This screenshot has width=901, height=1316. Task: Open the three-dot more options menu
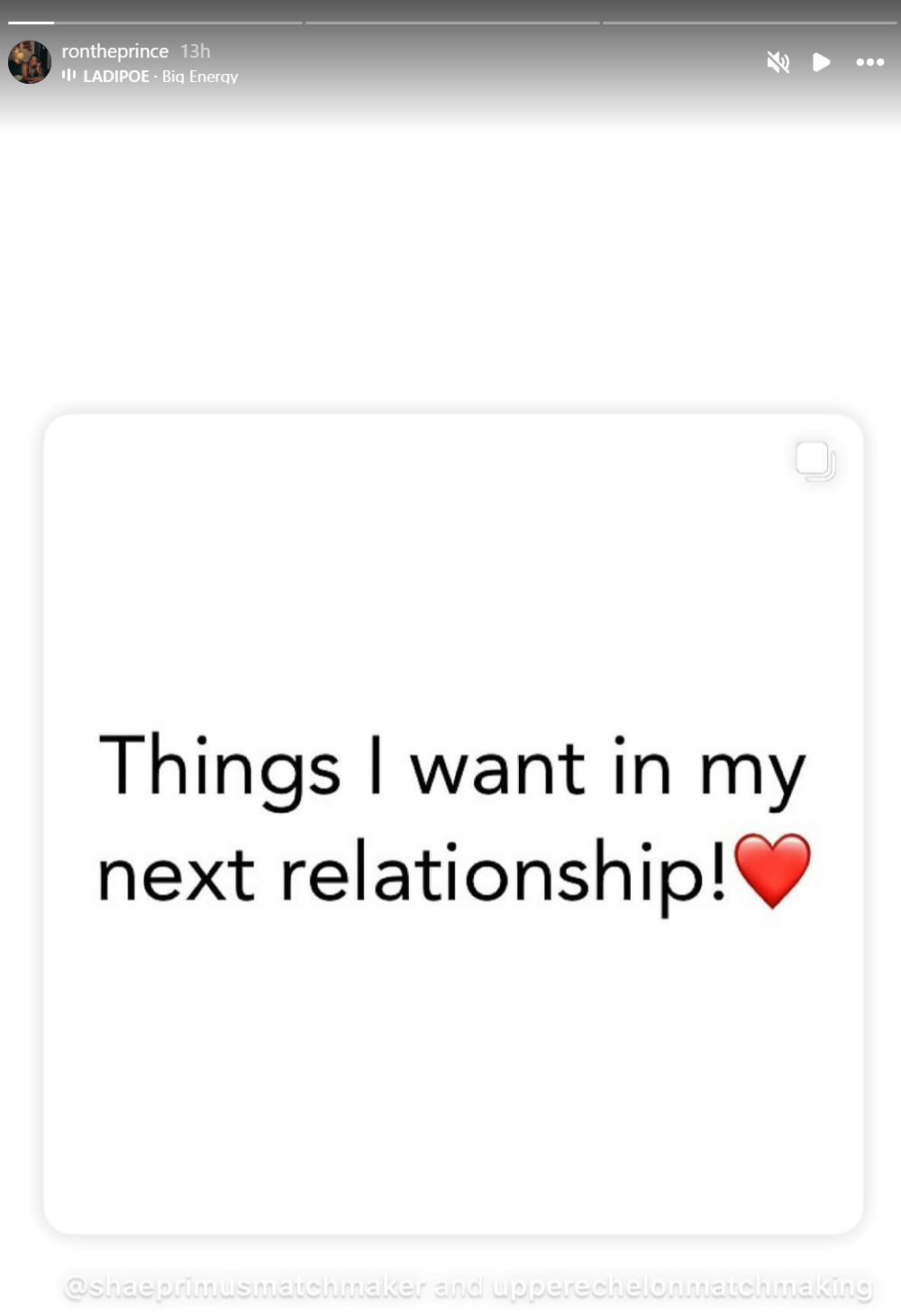869,62
